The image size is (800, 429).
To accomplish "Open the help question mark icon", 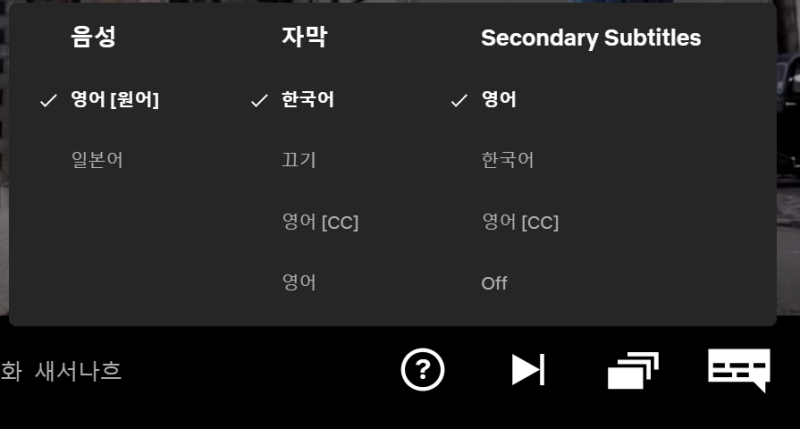I will [x=422, y=370].
